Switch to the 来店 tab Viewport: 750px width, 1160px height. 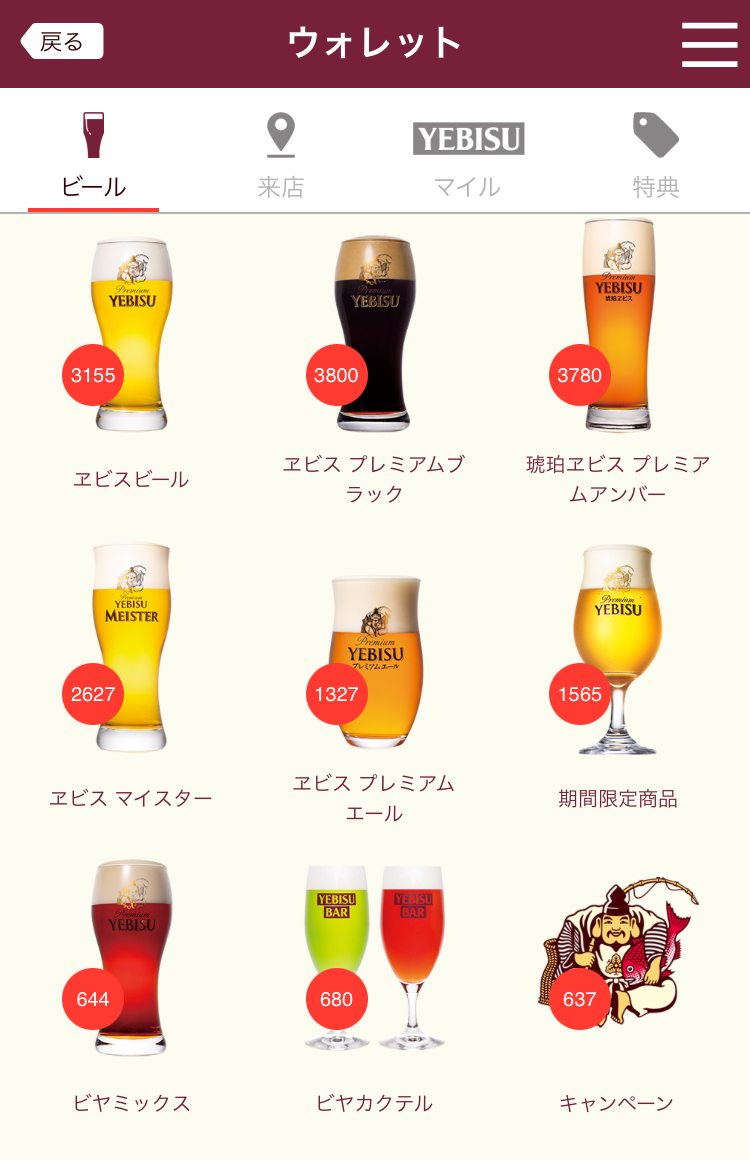coord(281,156)
